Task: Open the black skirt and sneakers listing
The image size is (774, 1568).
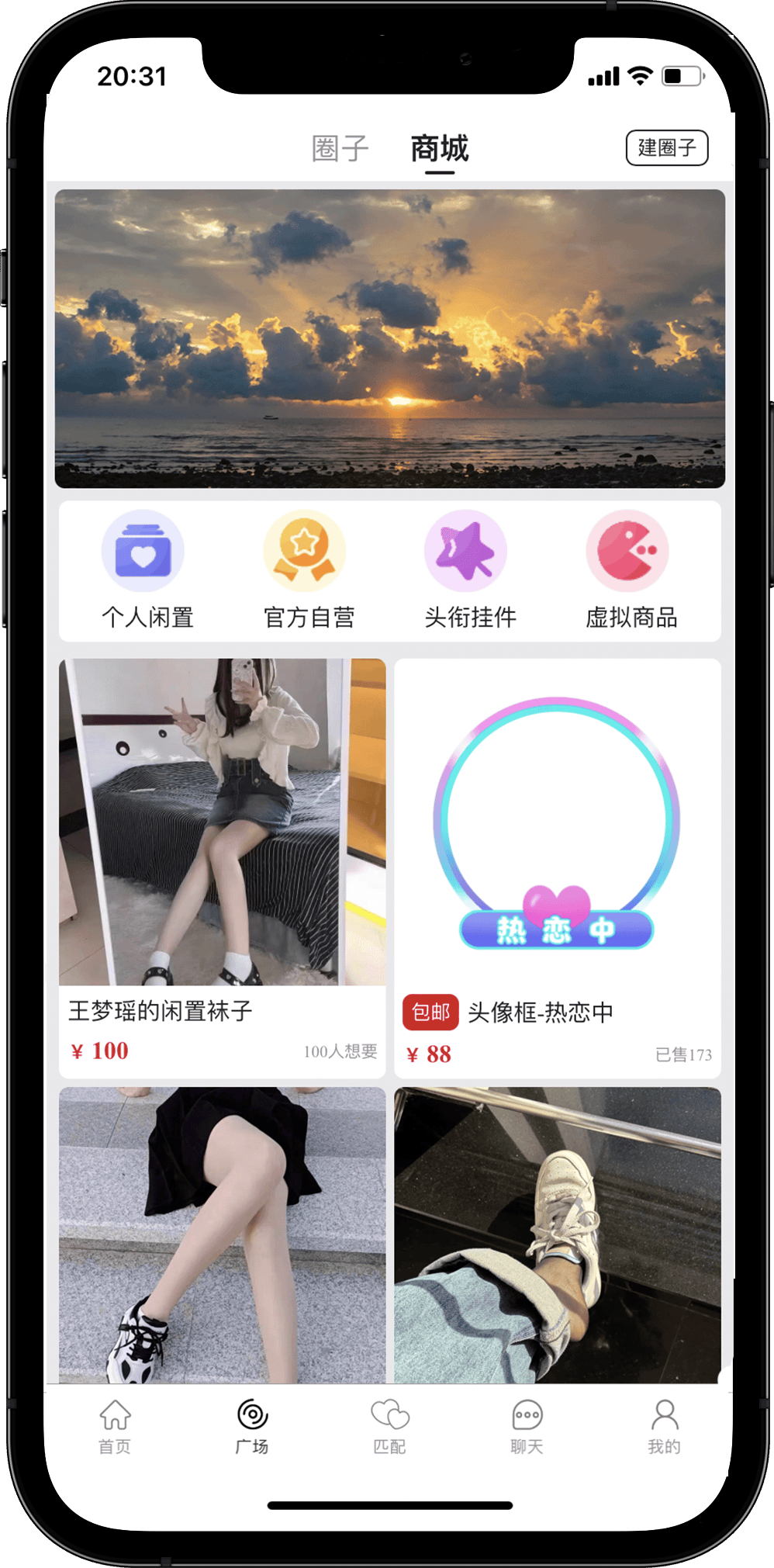Action: click(x=222, y=1234)
